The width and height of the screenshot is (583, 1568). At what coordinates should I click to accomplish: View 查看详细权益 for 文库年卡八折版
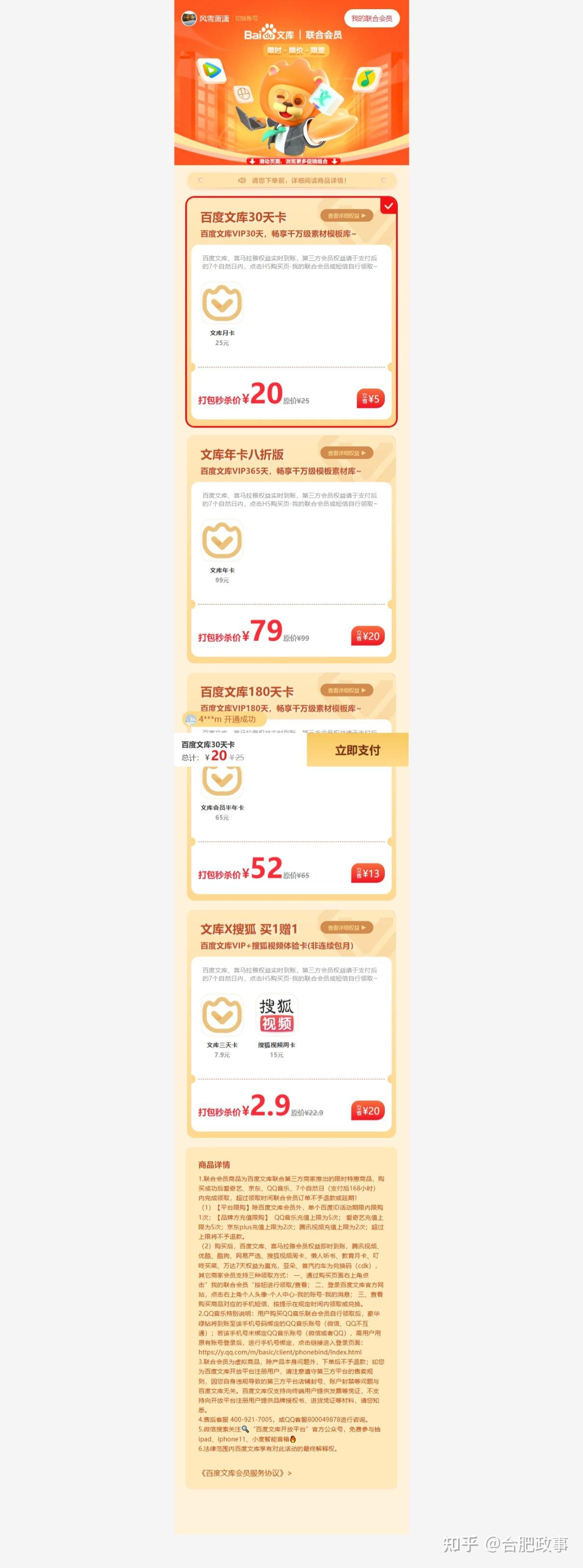[346, 453]
